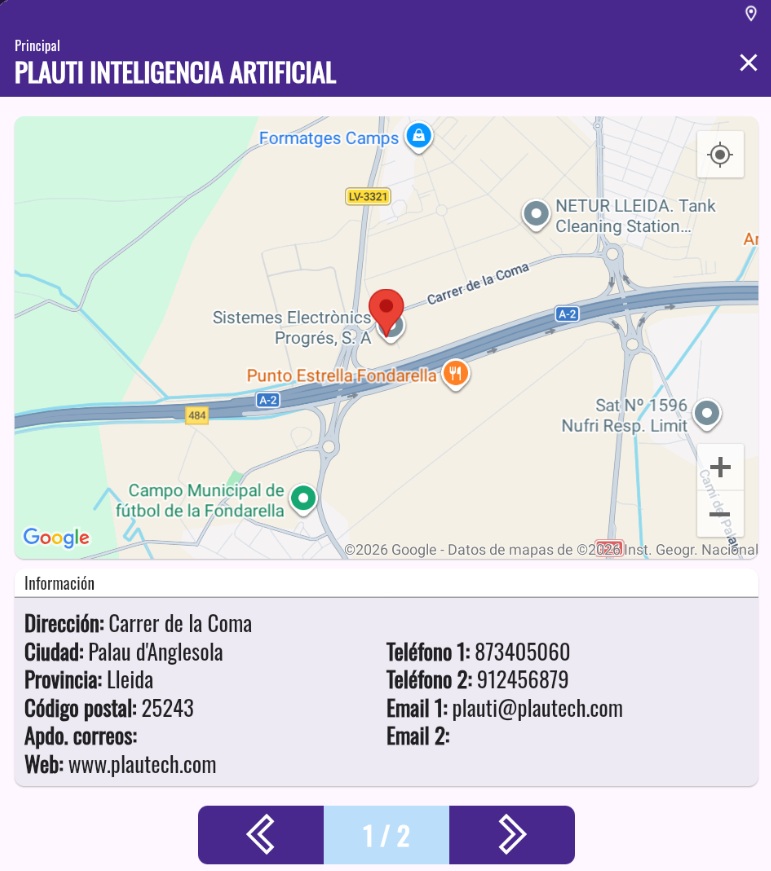Zoom out of the map
The width and height of the screenshot is (771, 871).
coord(720,514)
